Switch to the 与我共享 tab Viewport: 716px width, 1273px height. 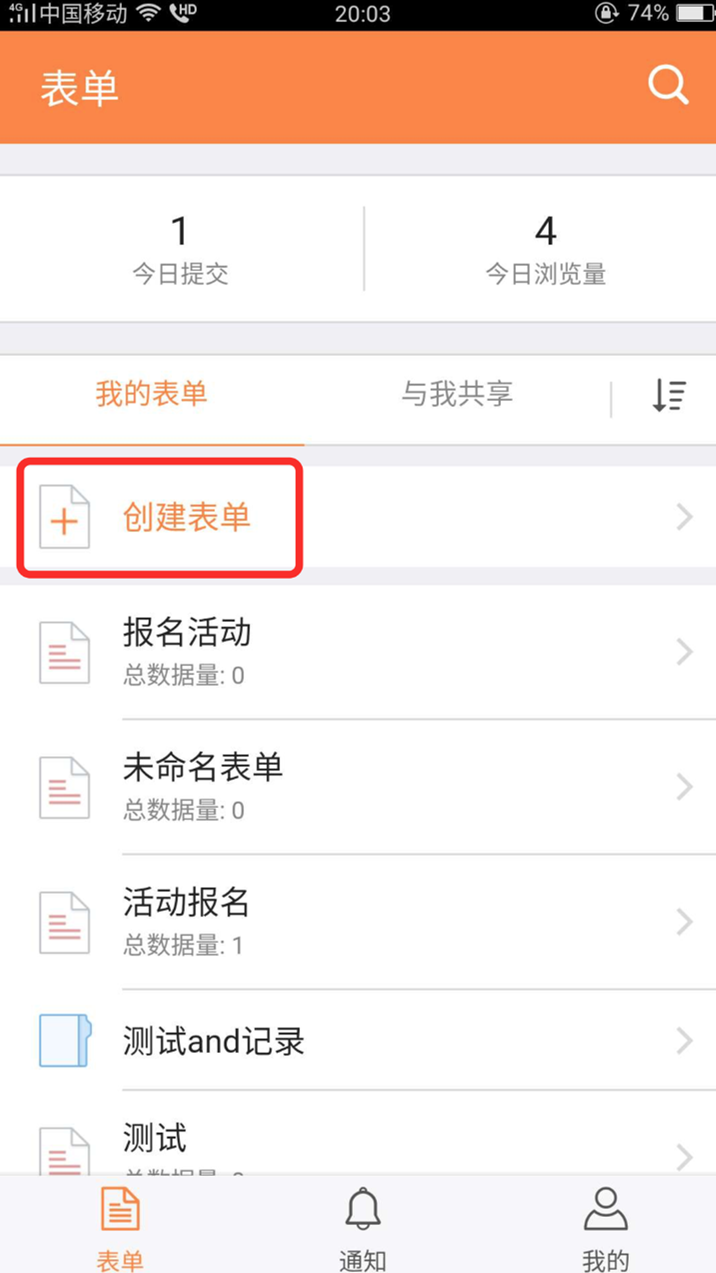tap(457, 394)
